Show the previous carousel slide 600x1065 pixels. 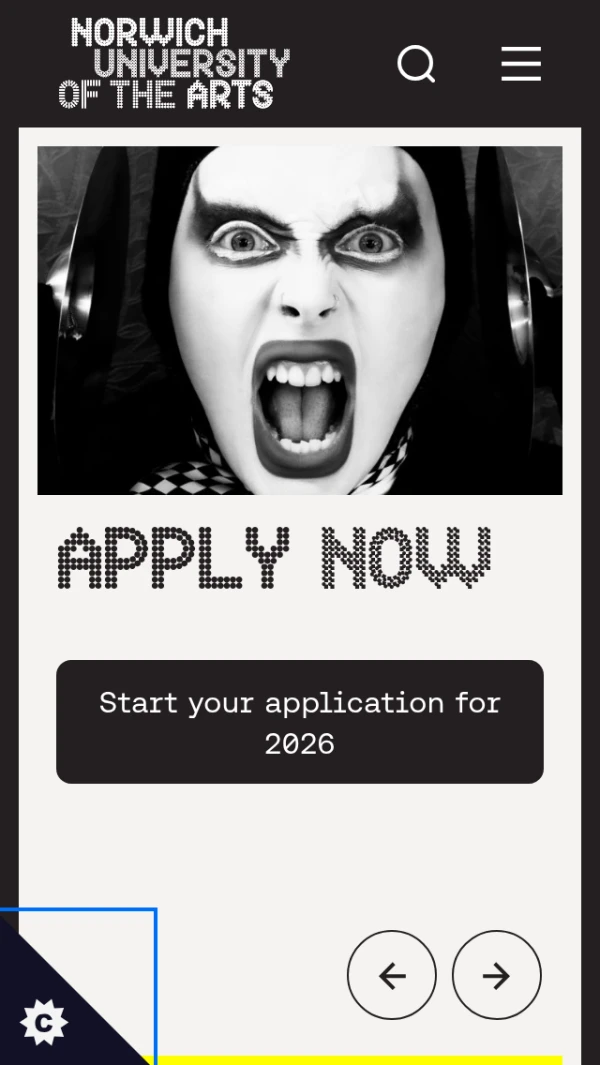(392, 975)
